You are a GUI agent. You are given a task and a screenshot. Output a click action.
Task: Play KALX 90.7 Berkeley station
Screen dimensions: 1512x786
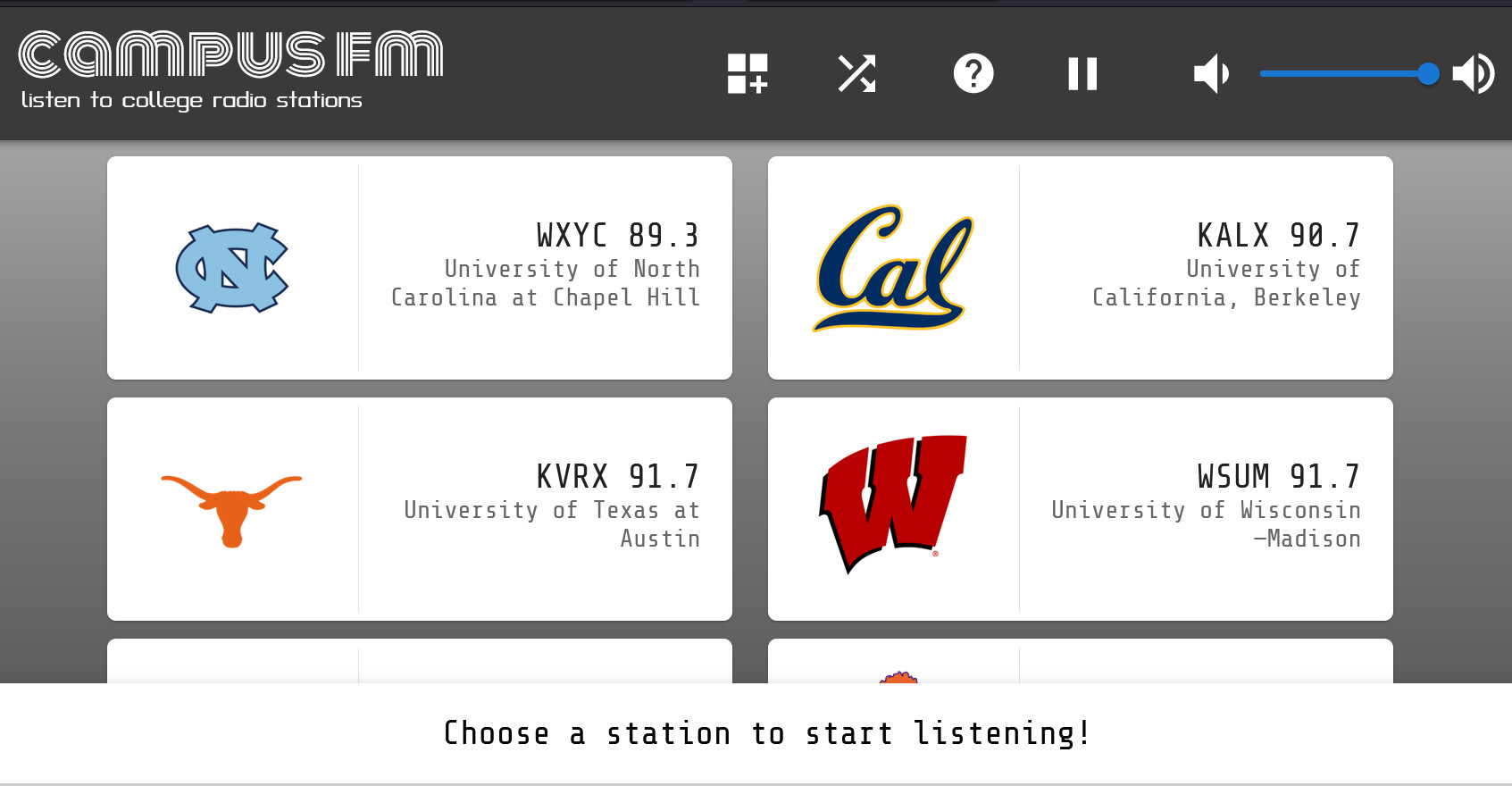pyautogui.click(x=1081, y=268)
